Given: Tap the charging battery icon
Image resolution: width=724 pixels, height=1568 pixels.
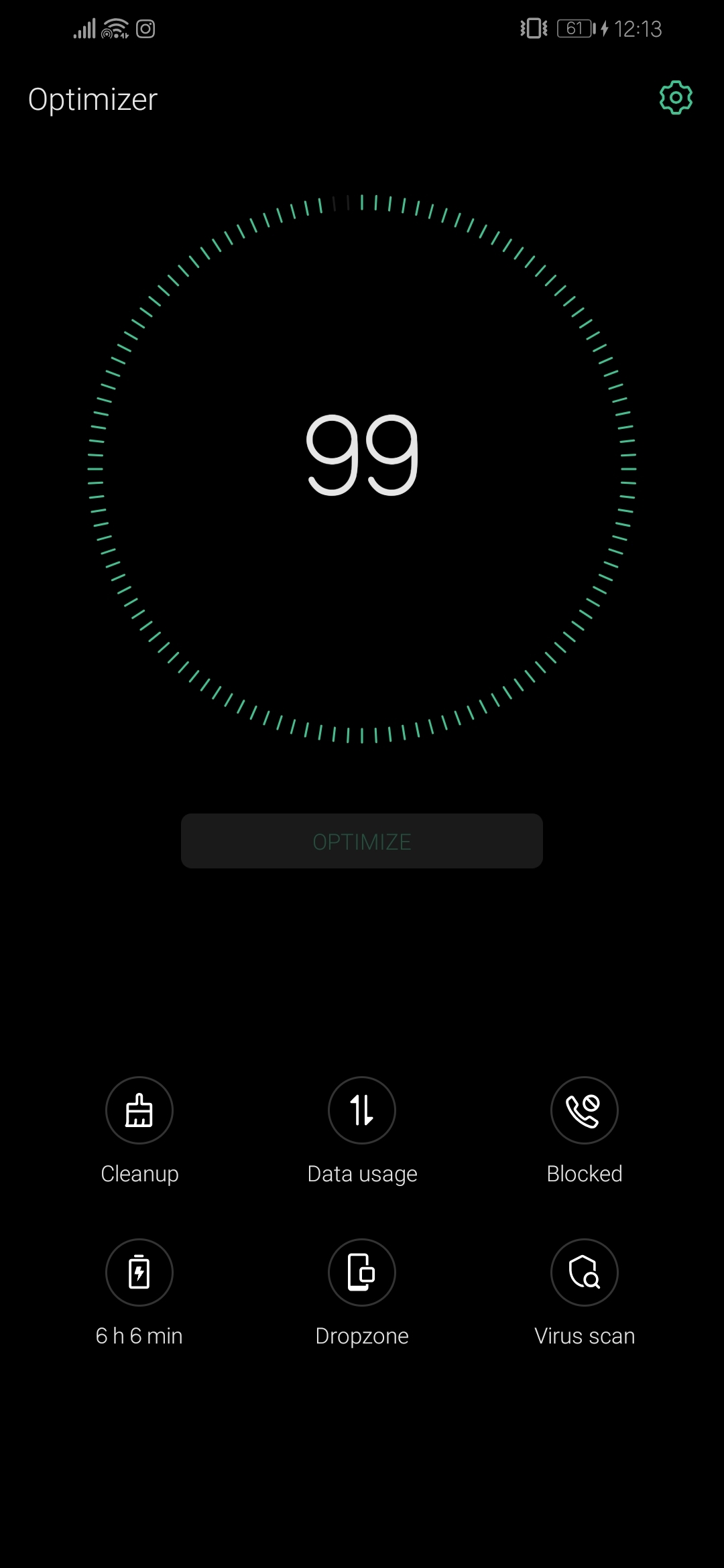Looking at the screenshot, I should click(x=139, y=1272).
